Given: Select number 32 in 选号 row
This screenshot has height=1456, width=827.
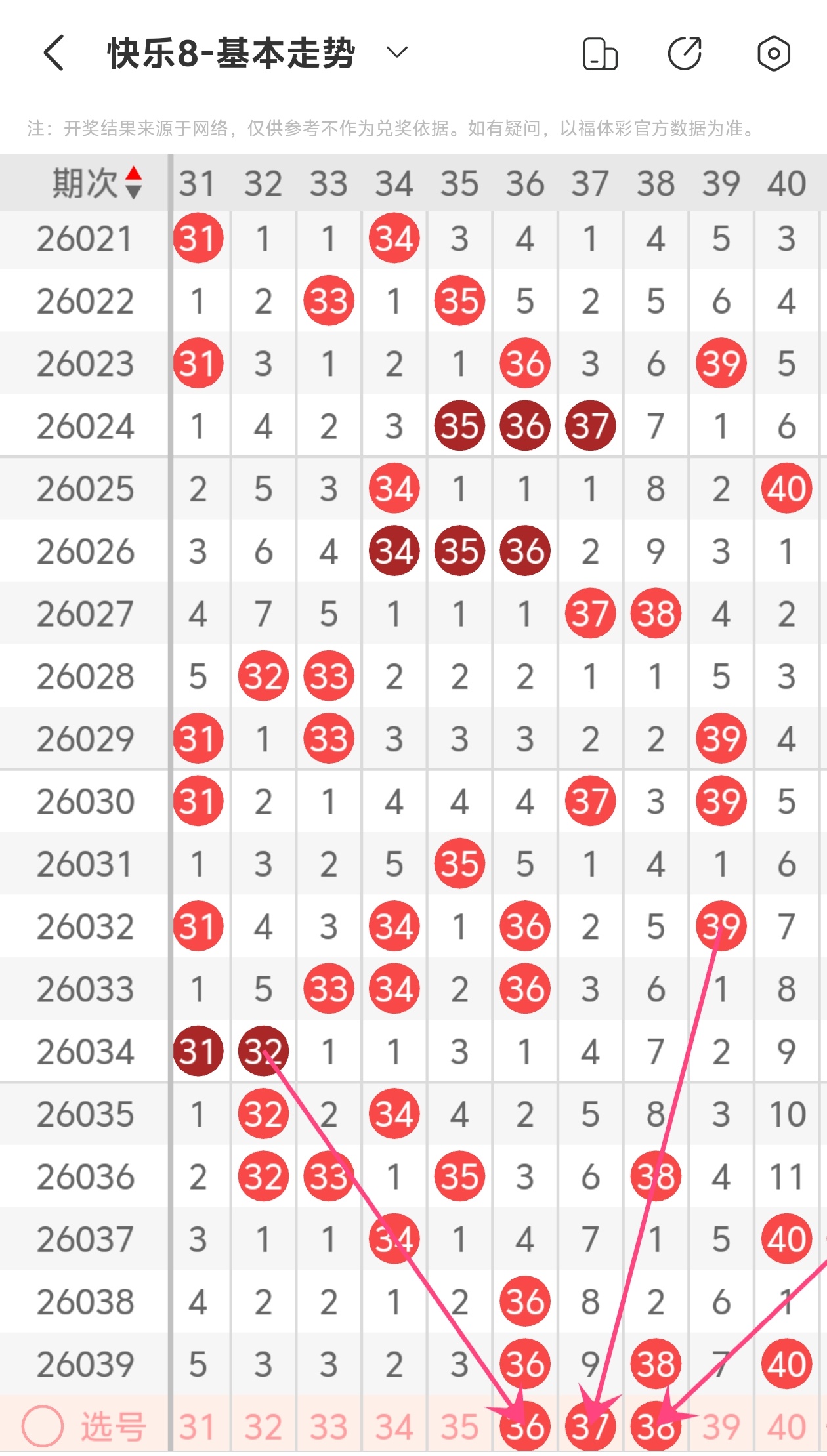Looking at the screenshot, I should click(x=263, y=1427).
